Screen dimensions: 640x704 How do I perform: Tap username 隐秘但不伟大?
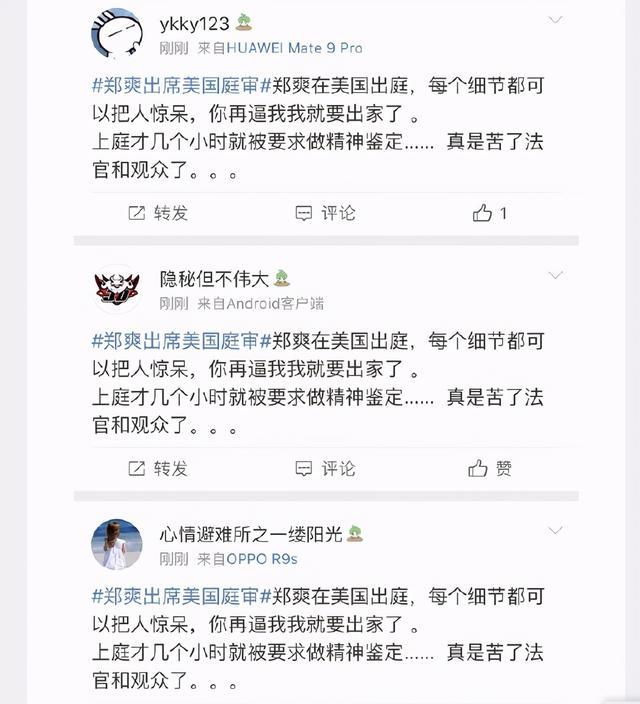pos(214,279)
